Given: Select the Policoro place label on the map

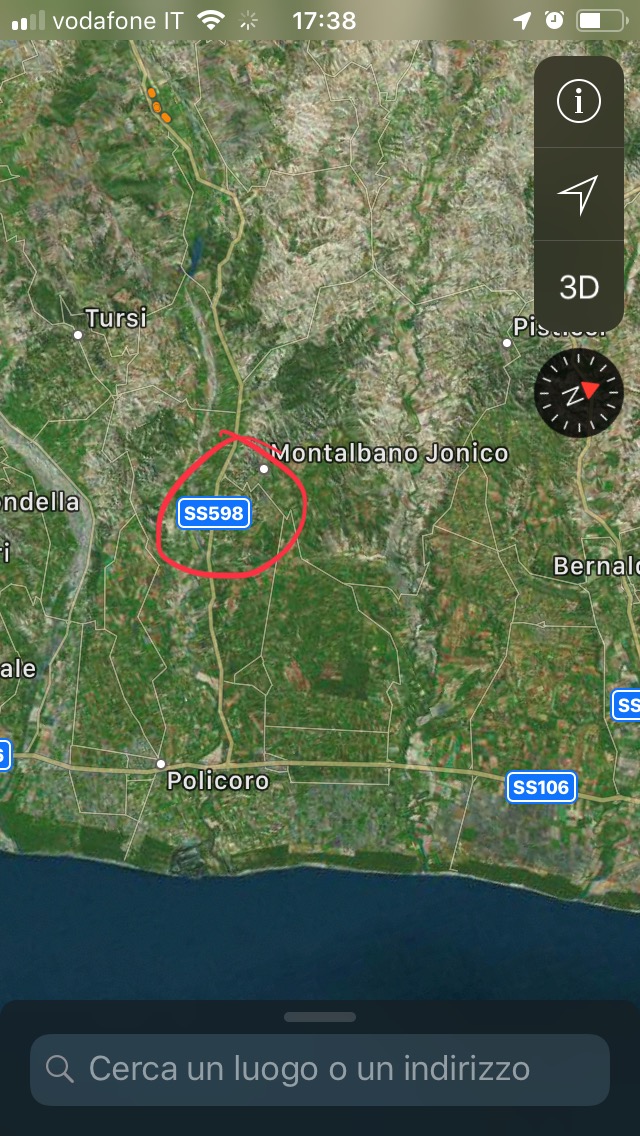Looking at the screenshot, I should 218,781.
